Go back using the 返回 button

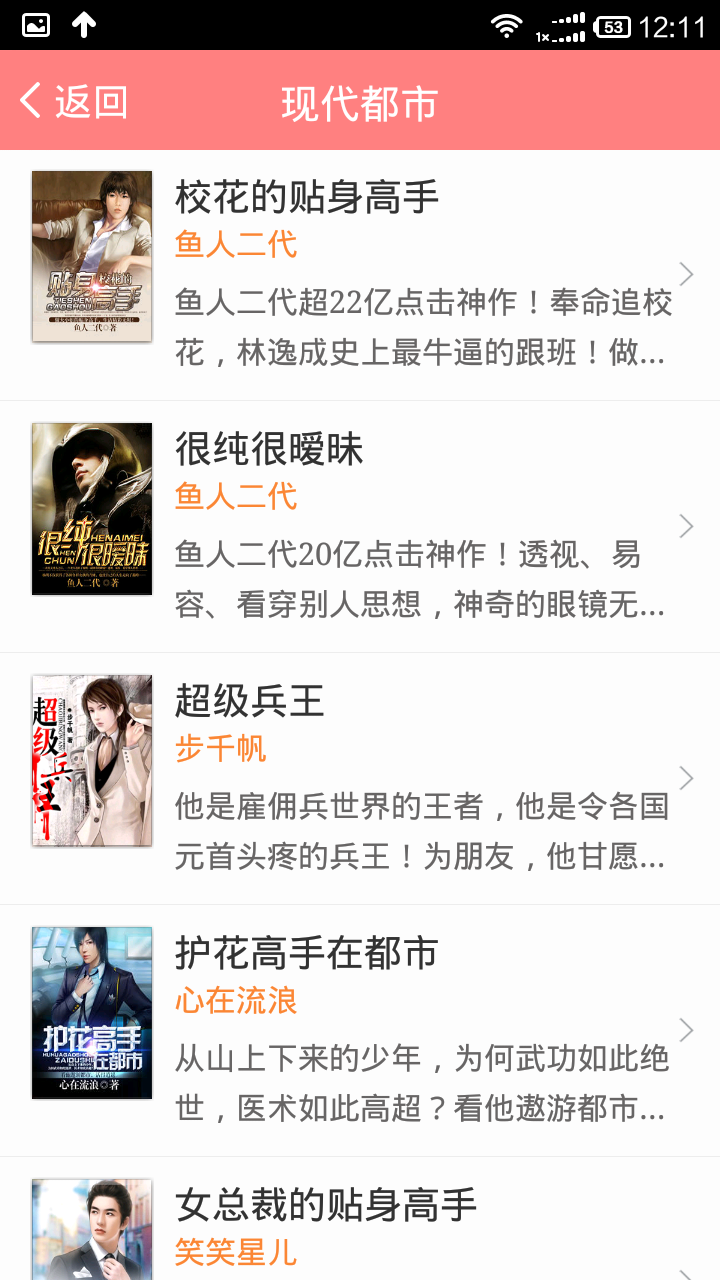tap(74, 101)
